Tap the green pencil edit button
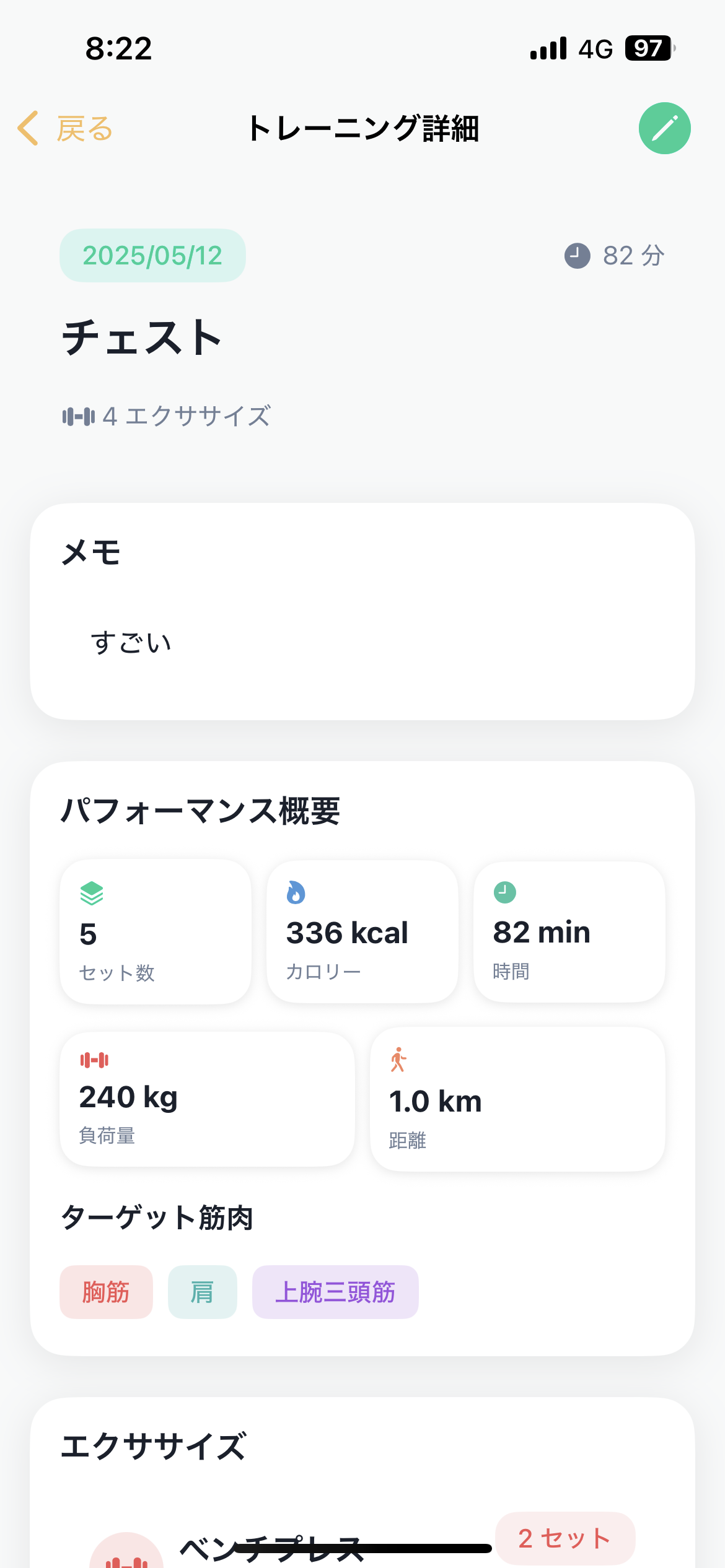This screenshot has width=725, height=1568. coord(664,128)
